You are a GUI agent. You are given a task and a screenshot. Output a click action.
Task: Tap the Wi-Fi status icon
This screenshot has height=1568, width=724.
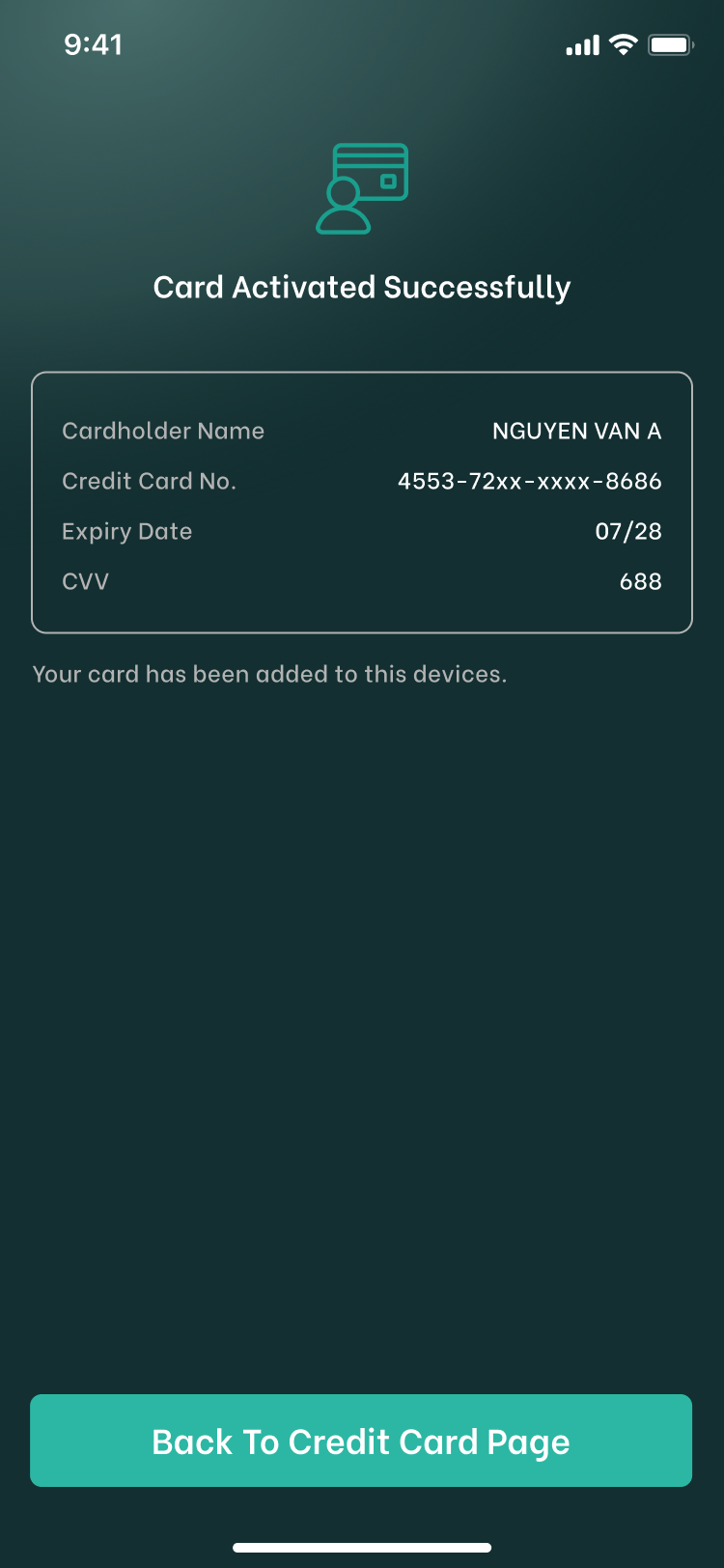pyautogui.click(x=622, y=43)
